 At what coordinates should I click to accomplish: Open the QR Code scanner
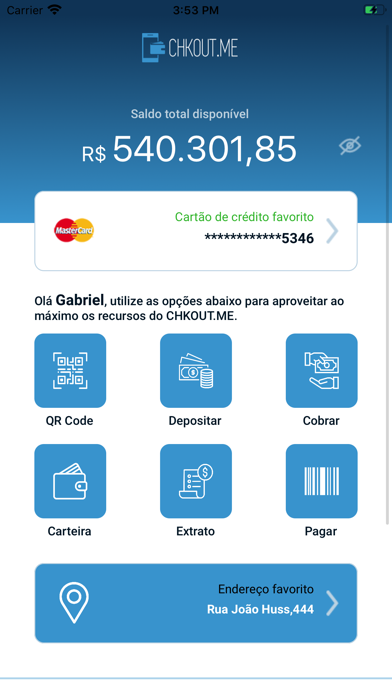coord(70,371)
